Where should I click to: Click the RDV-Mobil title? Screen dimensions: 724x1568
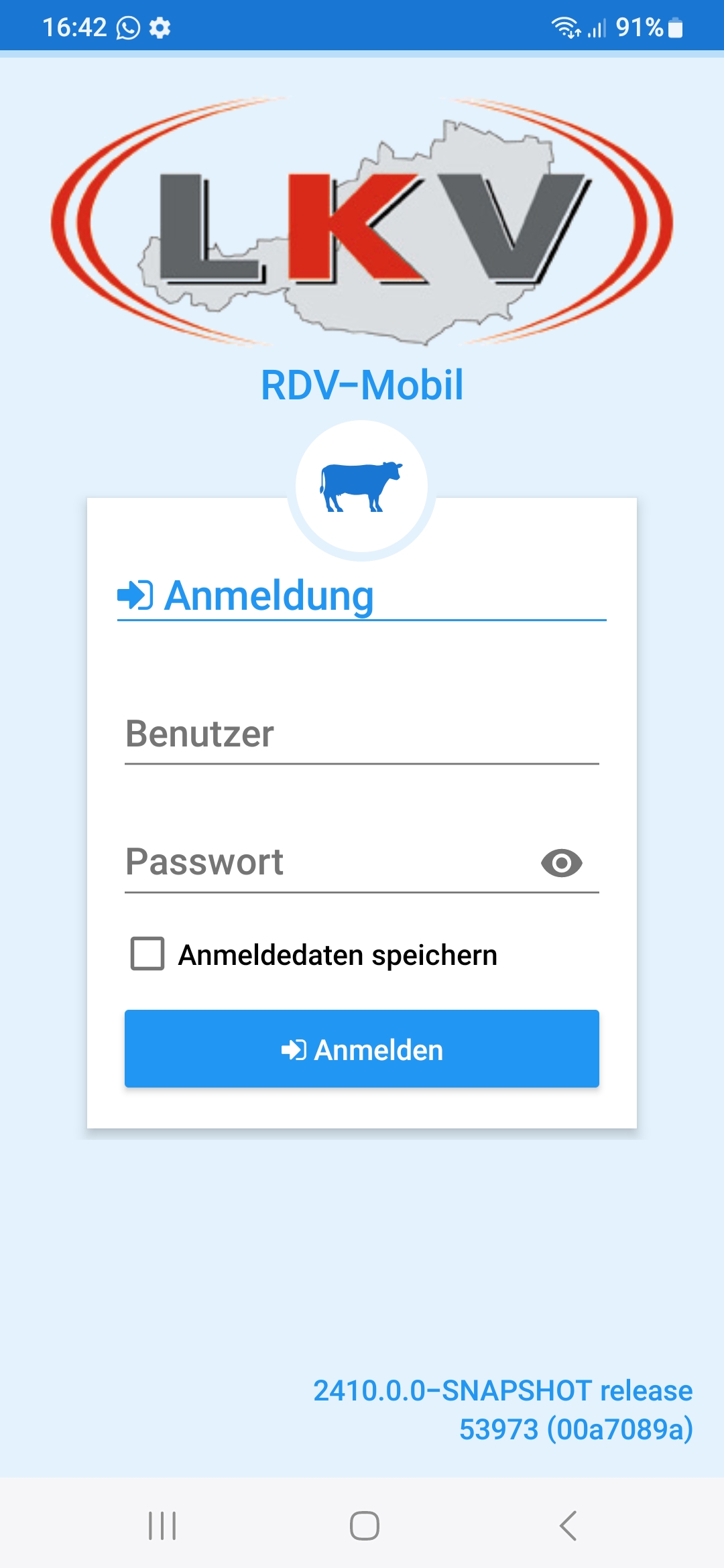[362, 384]
